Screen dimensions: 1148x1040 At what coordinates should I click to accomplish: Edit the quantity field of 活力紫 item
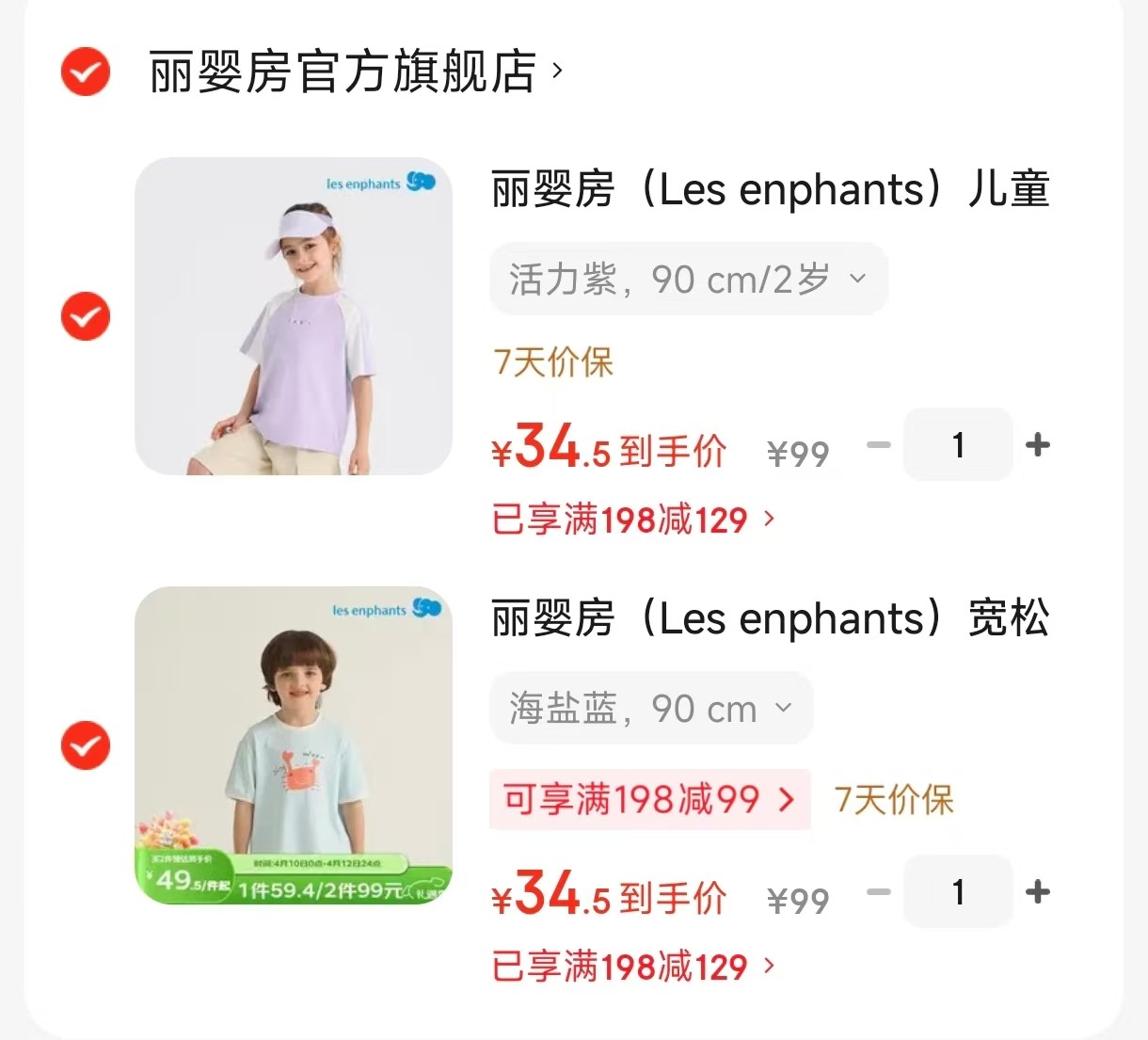point(958,445)
